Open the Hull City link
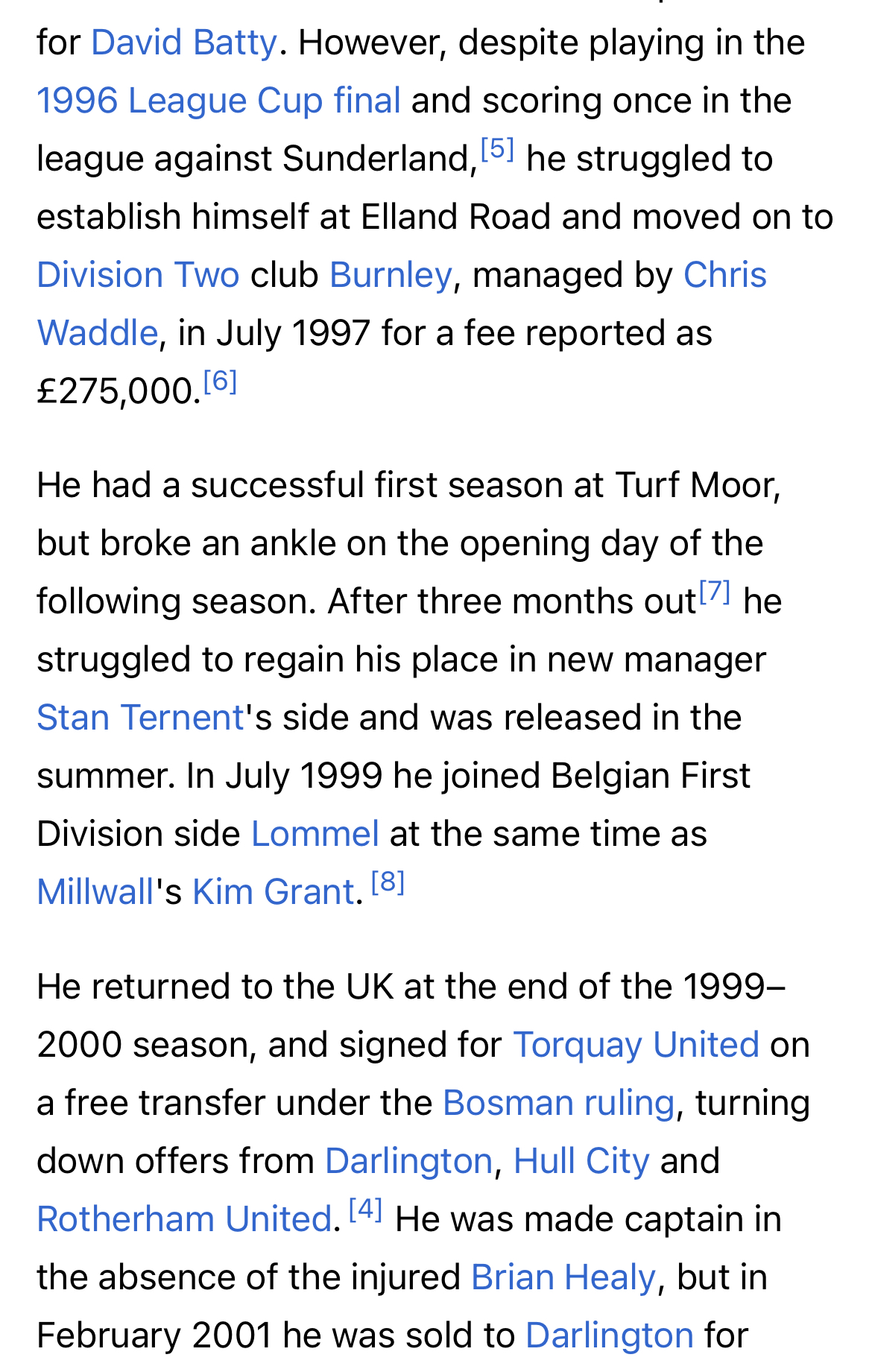The width and height of the screenshot is (872, 1372). pos(581,1161)
